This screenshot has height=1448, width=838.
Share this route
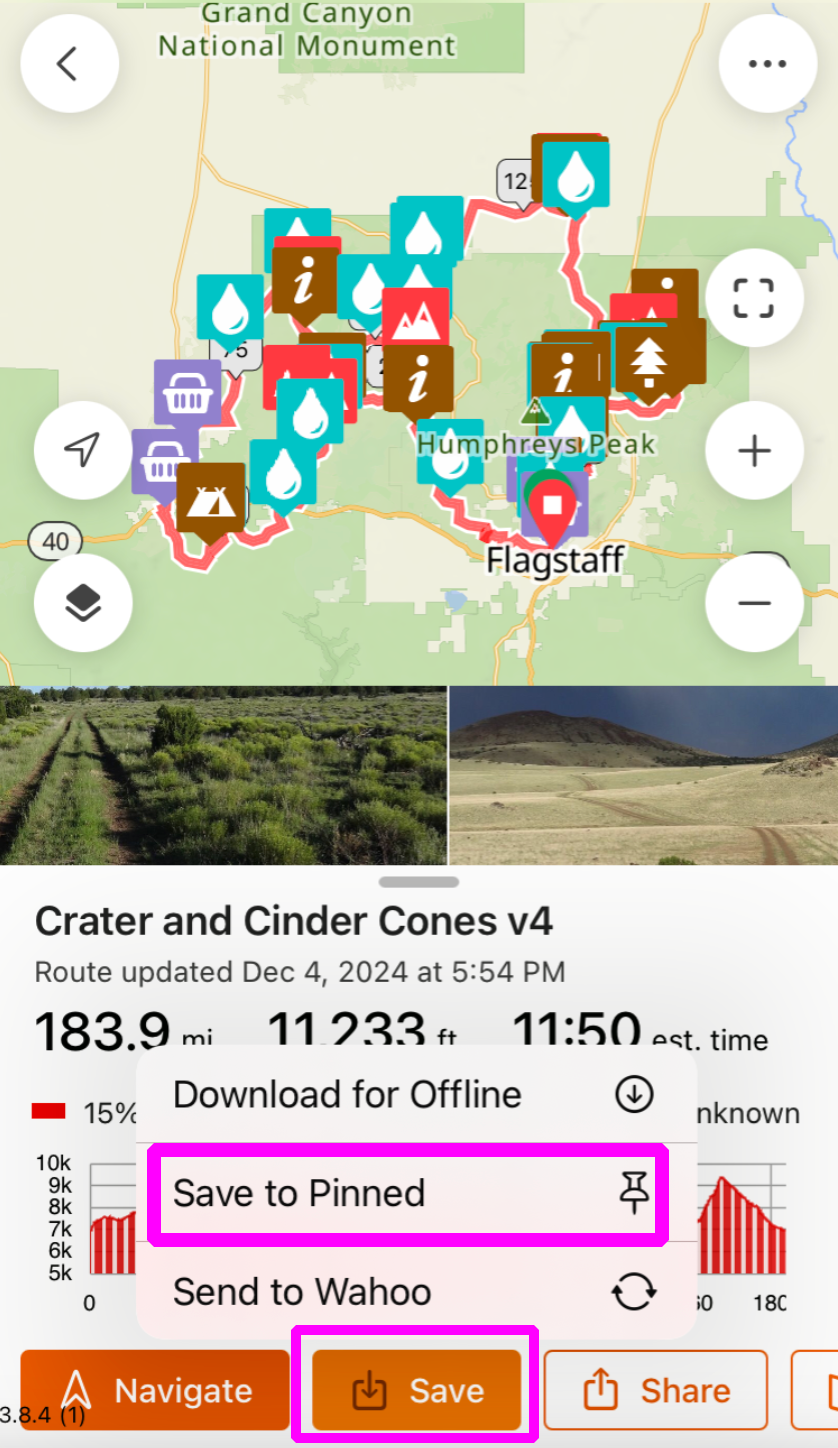click(x=655, y=1390)
